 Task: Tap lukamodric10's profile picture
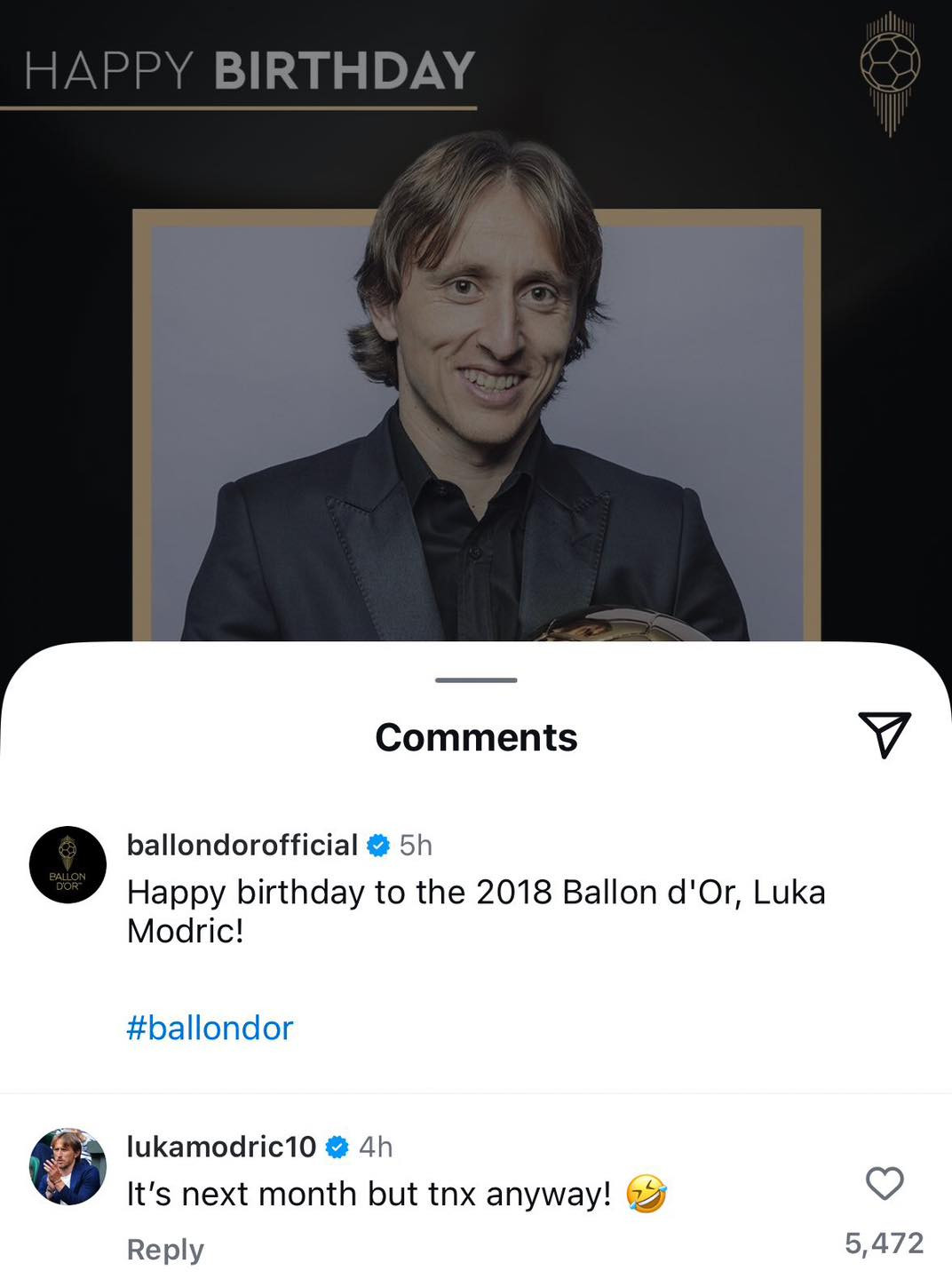click(67, 1166)
